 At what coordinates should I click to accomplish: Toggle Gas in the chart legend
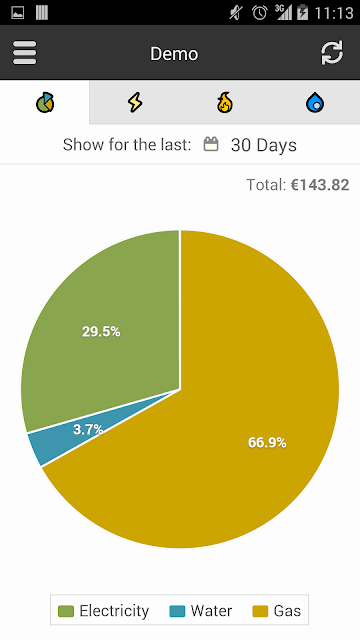pos(276,611)
